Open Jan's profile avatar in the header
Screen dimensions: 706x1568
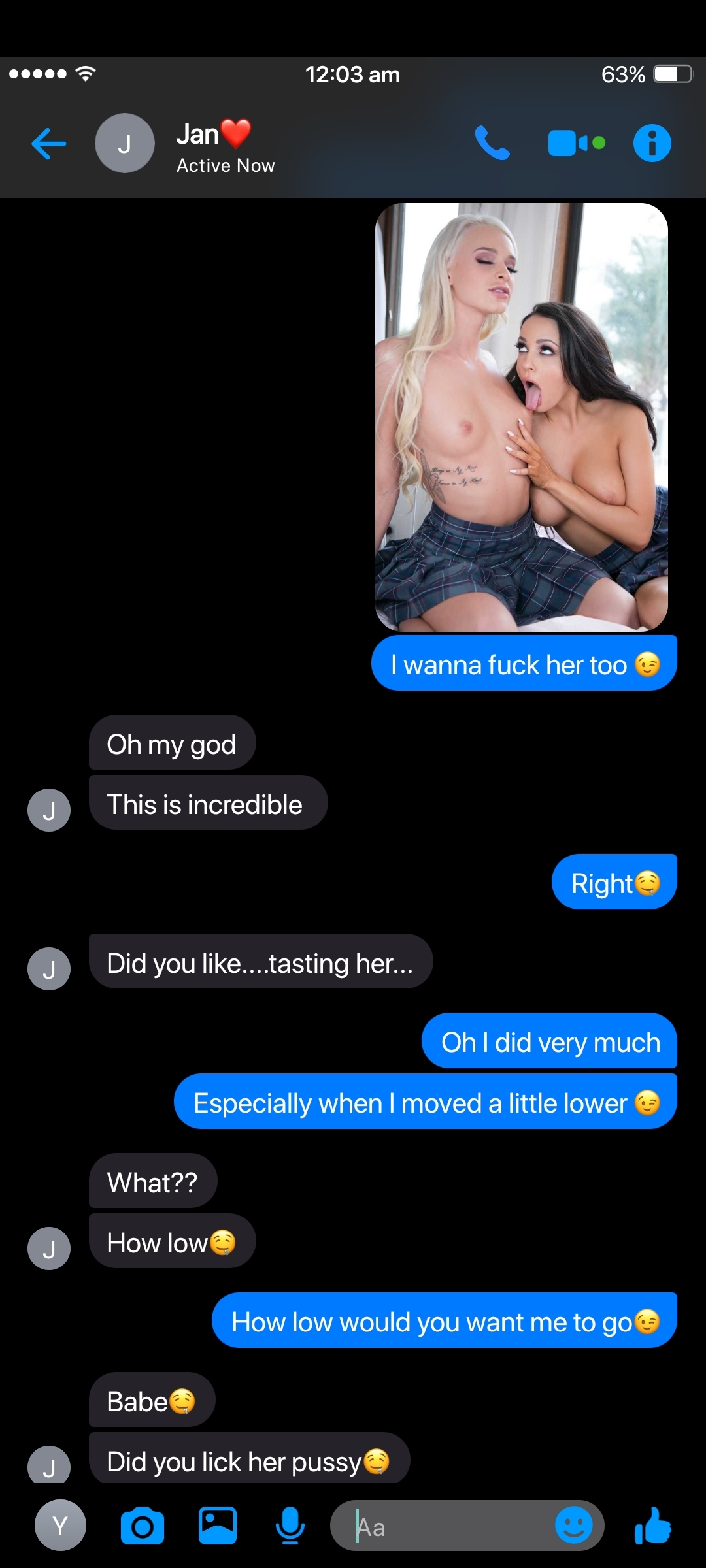(125, 143)
